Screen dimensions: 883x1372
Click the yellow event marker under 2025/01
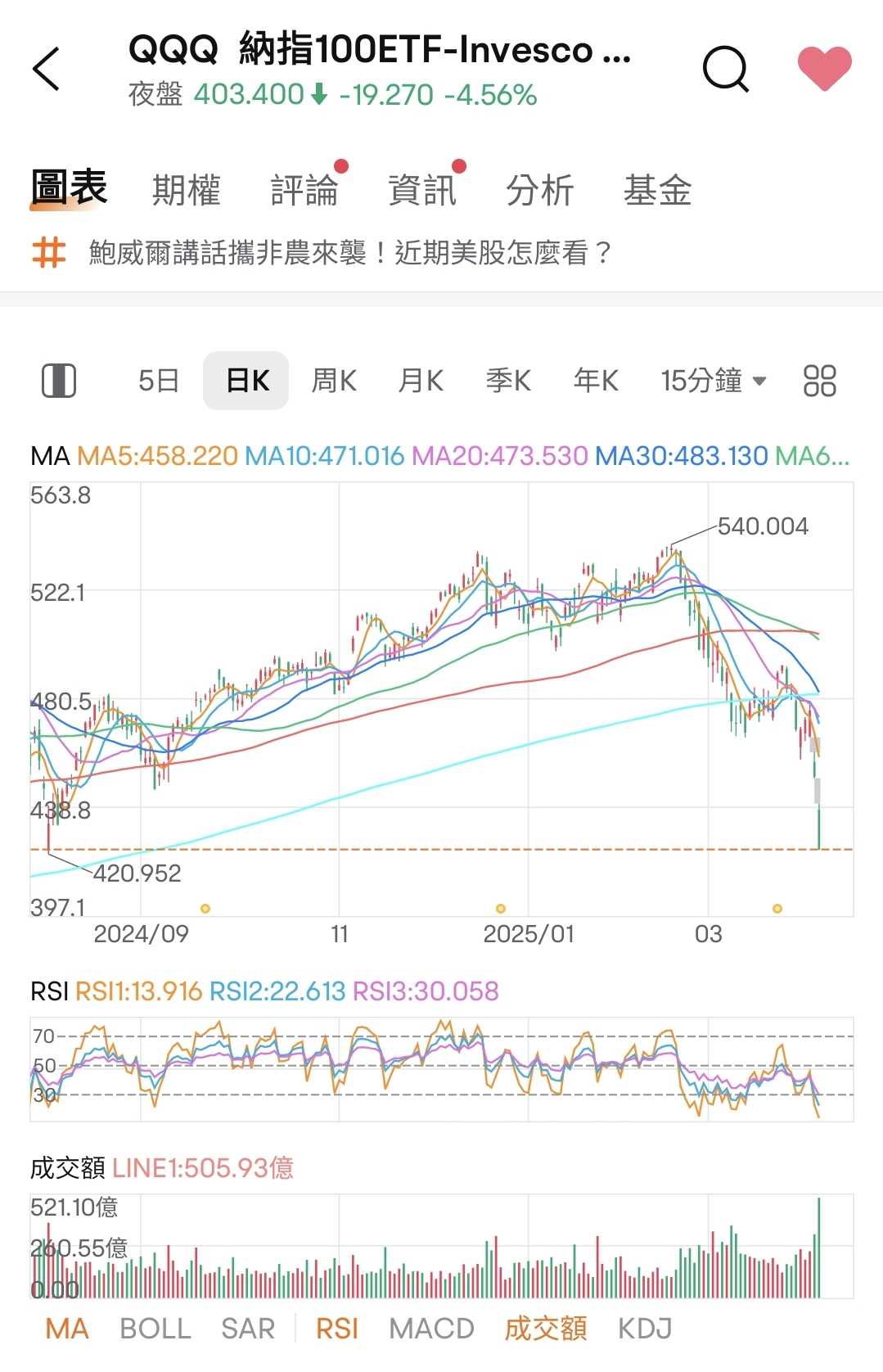[501, 907]
